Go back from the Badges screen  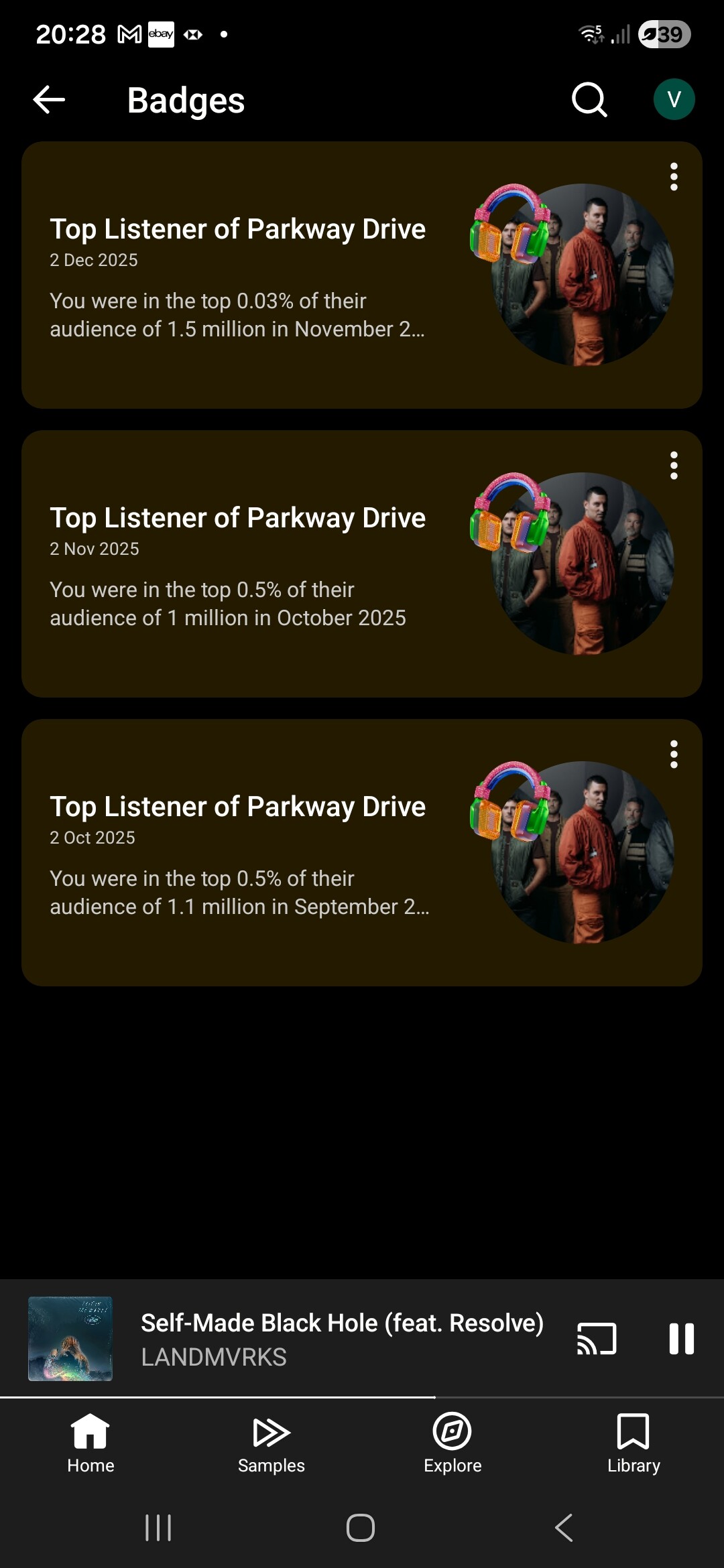49,101
